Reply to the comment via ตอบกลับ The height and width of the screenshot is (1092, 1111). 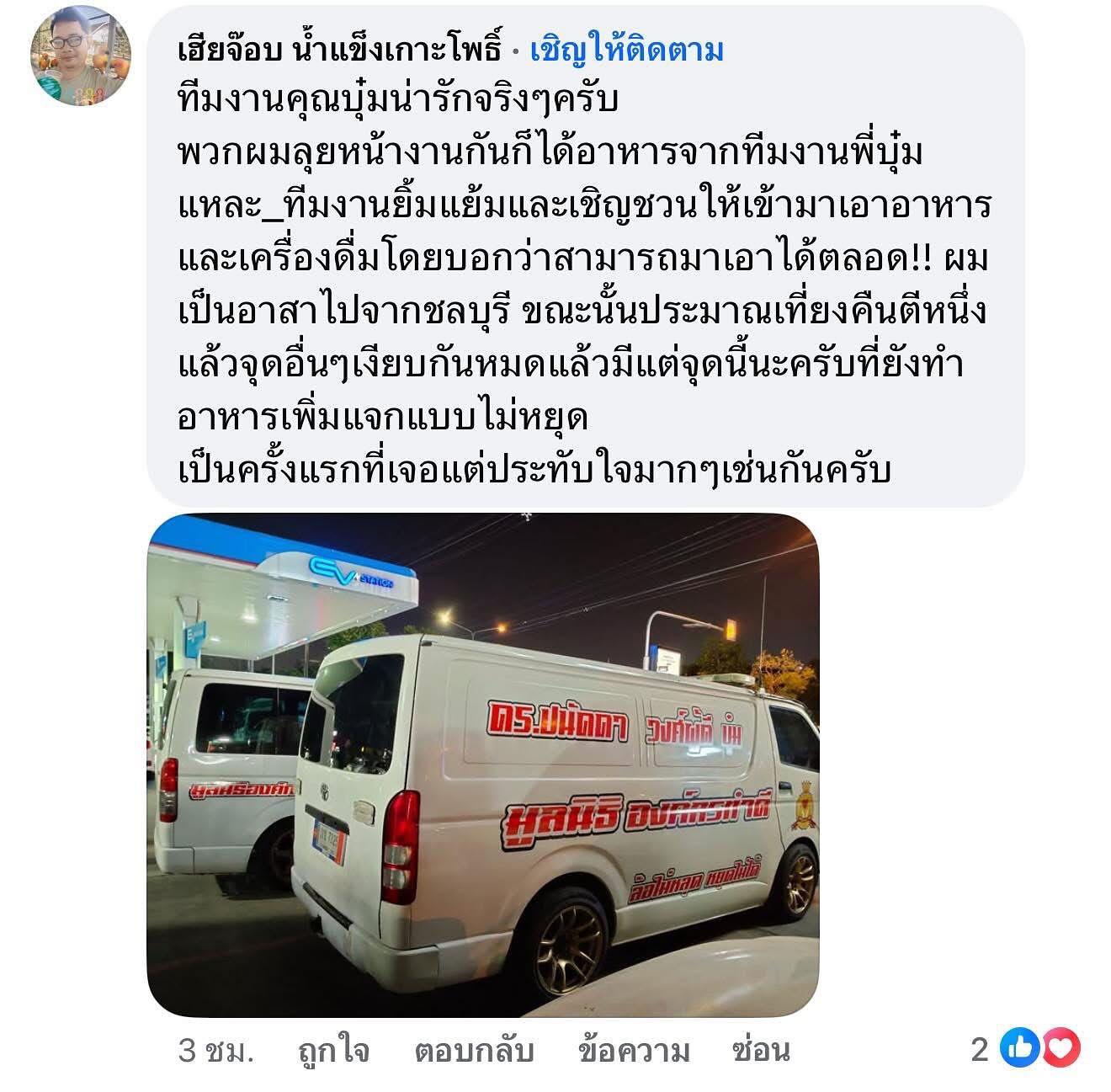(x=474, y=1051)
